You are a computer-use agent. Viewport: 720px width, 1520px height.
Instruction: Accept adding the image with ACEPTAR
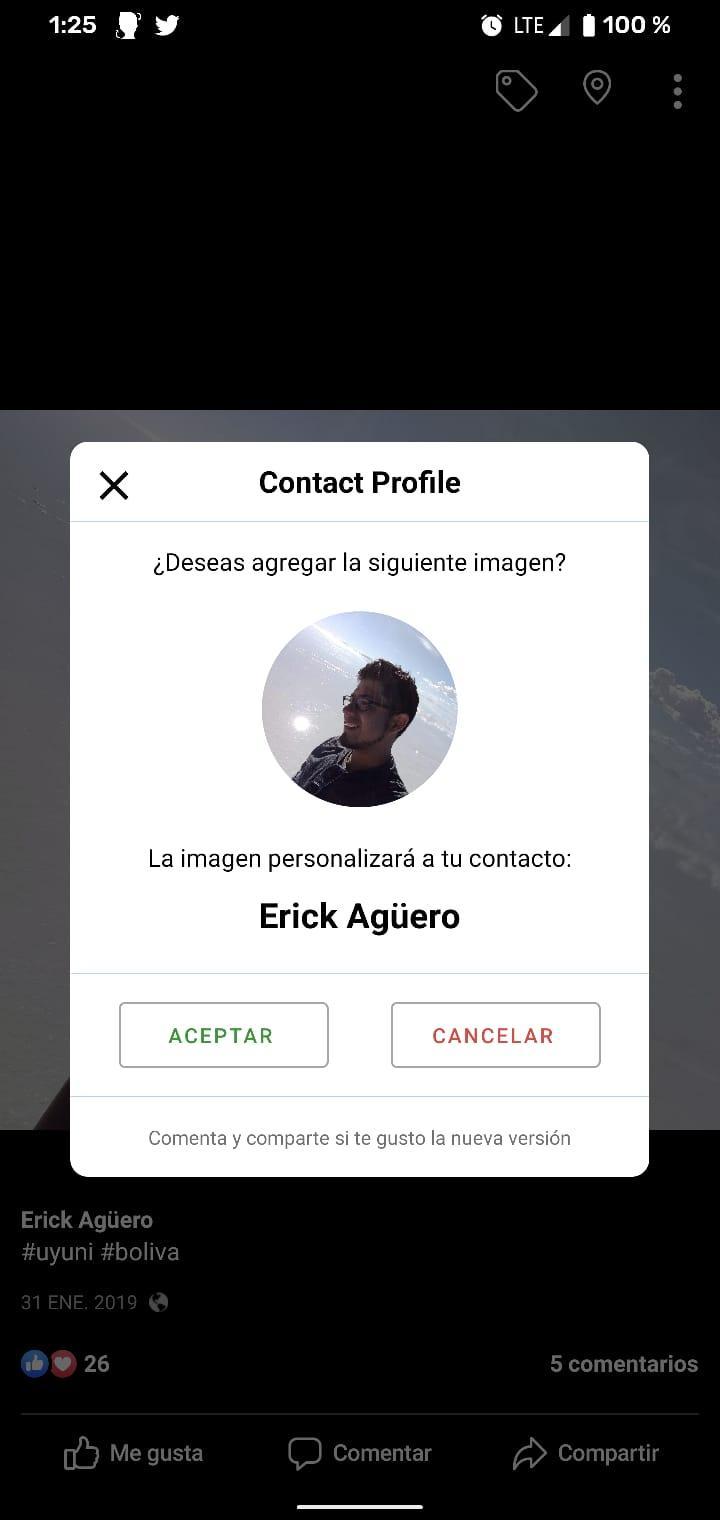click(x=223, y=1035)
